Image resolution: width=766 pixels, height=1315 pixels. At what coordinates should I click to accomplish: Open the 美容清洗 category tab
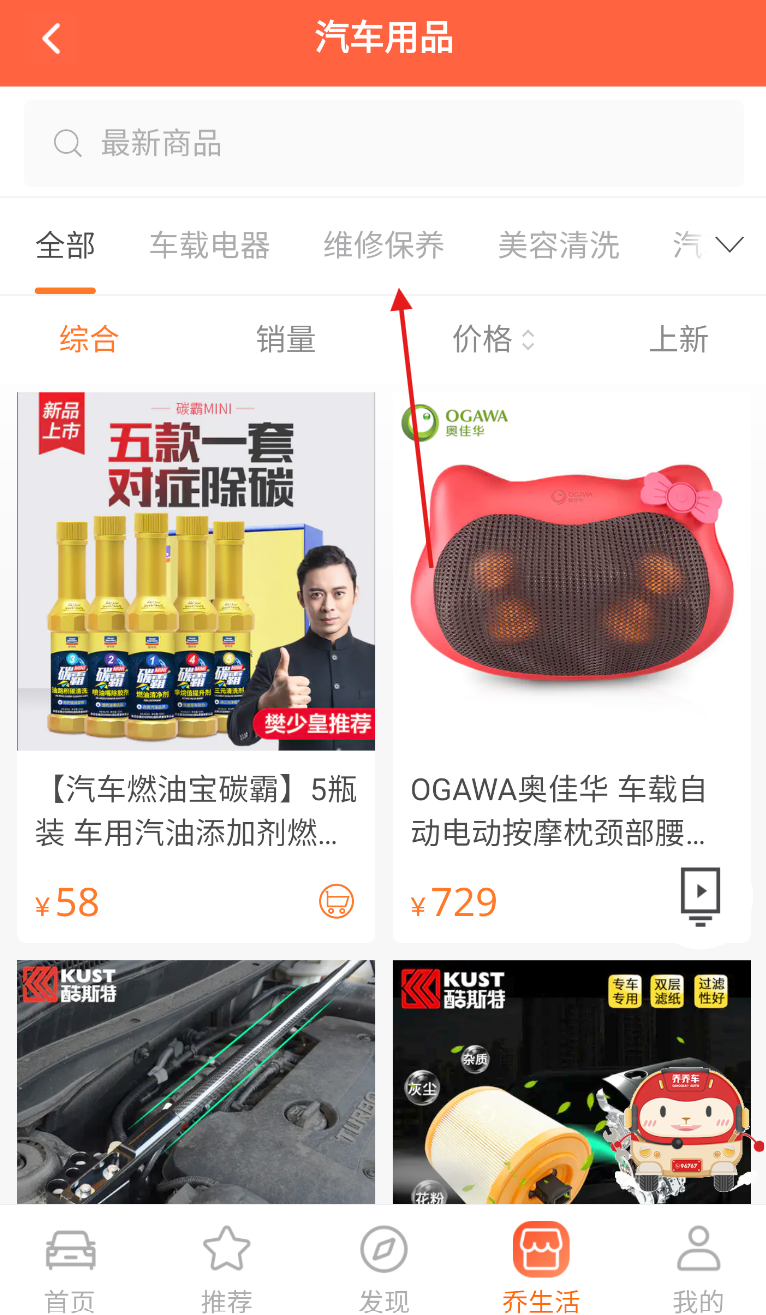point(558,245)
